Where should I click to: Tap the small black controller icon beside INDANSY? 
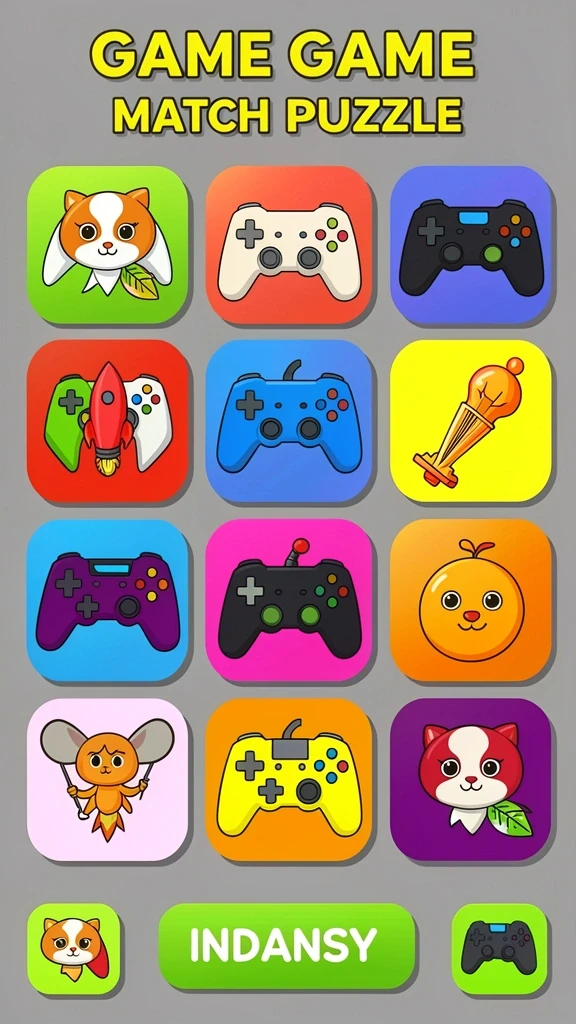[500, 949]
